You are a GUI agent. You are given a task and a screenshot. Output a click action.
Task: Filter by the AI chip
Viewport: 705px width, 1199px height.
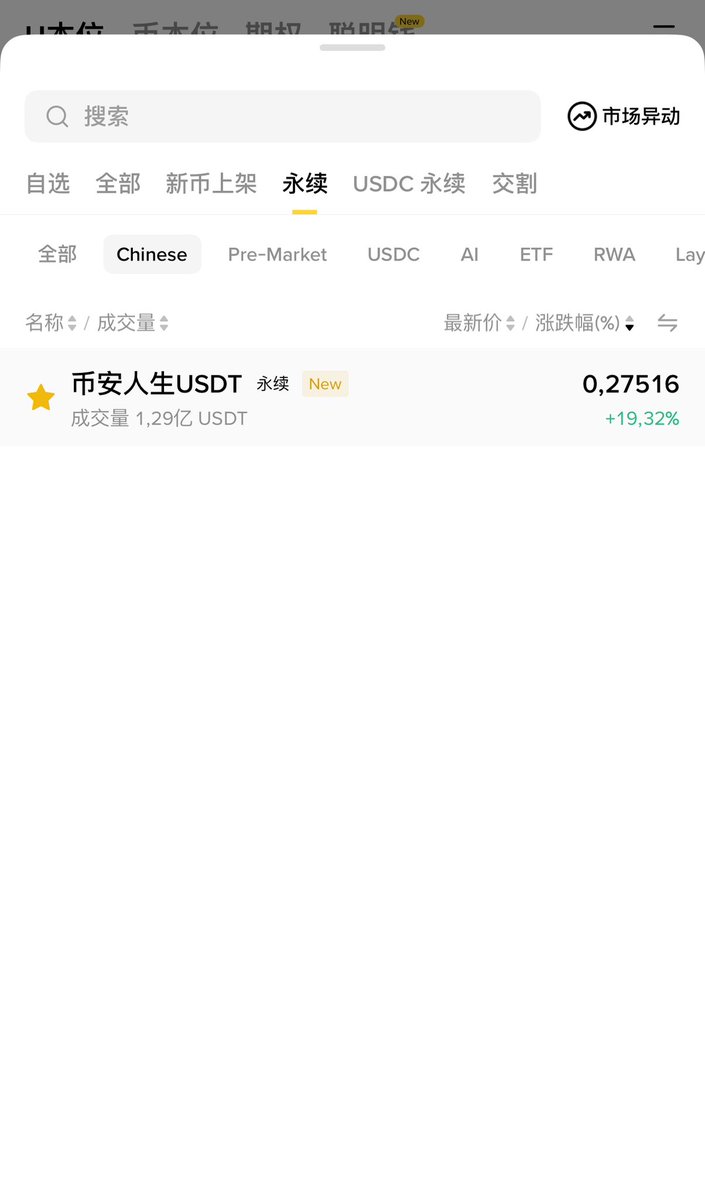469,254
